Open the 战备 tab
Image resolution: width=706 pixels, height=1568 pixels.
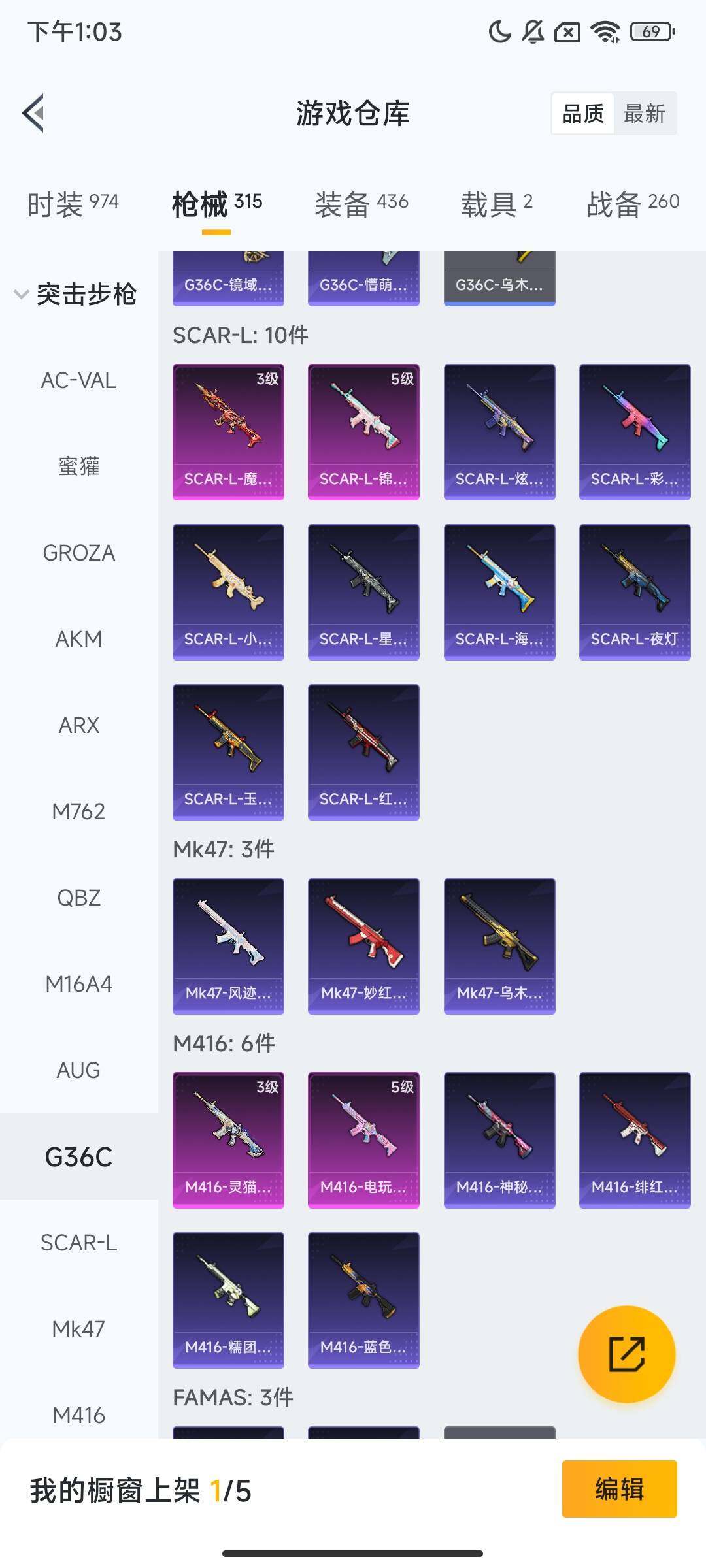click(x=632, y=204)
